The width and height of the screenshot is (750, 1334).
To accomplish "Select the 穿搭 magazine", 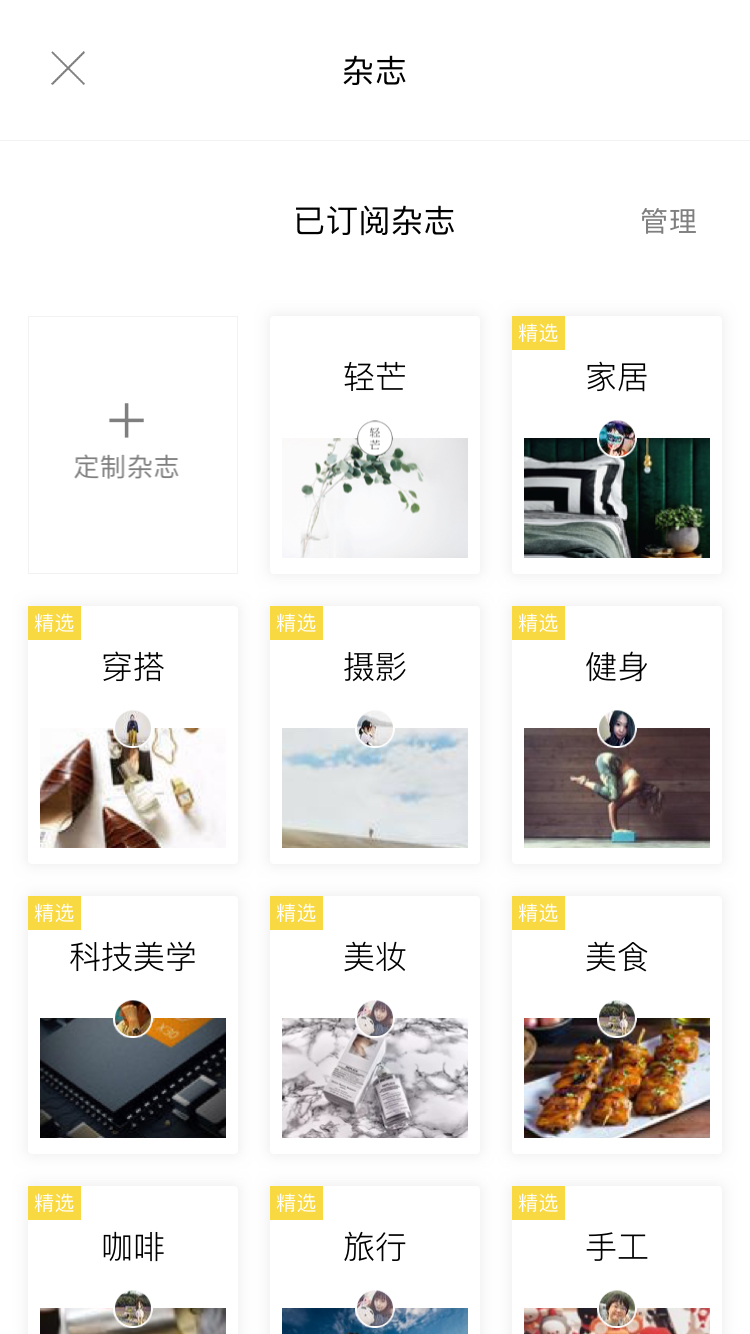I will tap(133, 735).
